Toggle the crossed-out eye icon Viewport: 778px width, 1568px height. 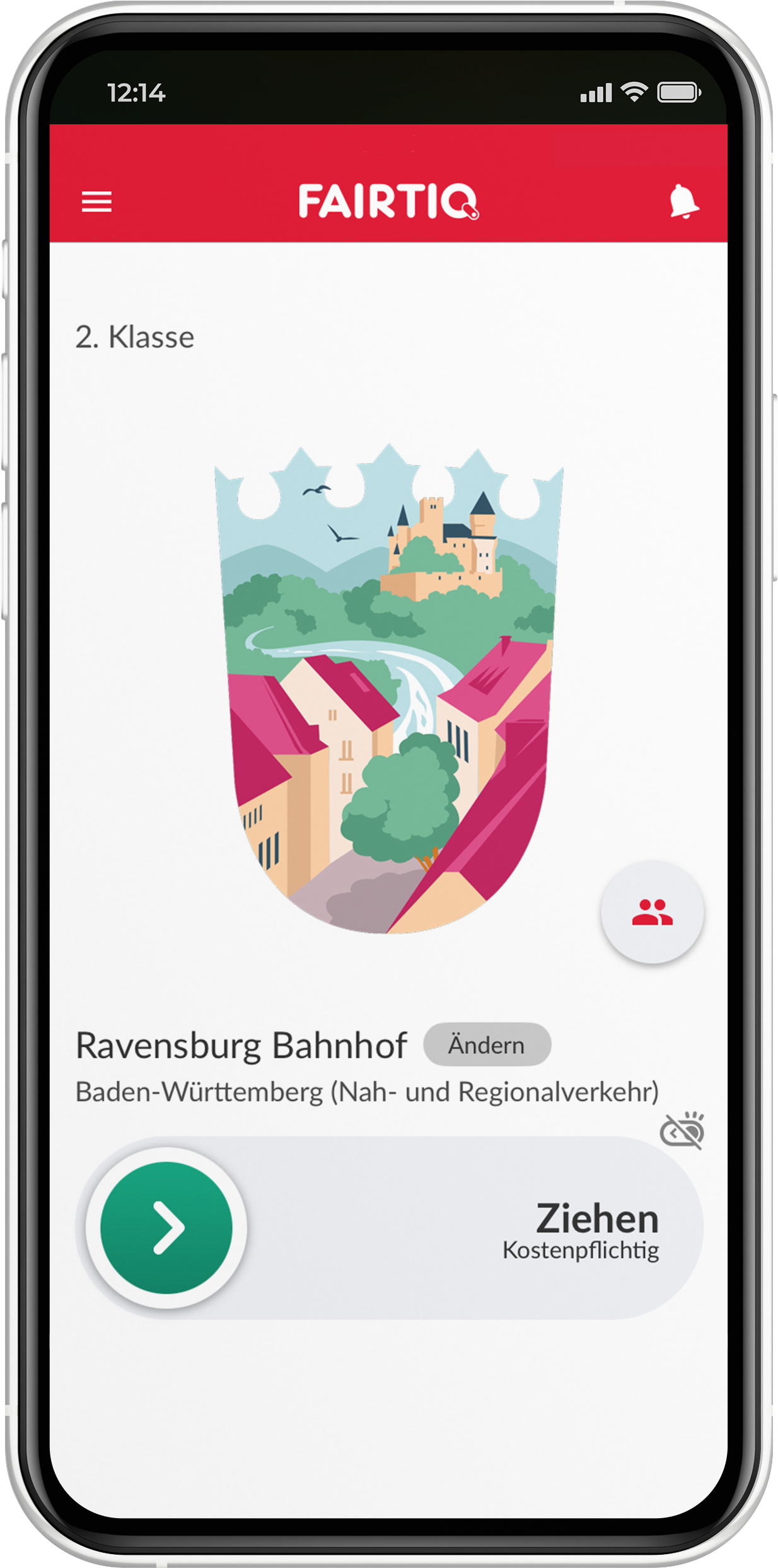click(682, 1131)
